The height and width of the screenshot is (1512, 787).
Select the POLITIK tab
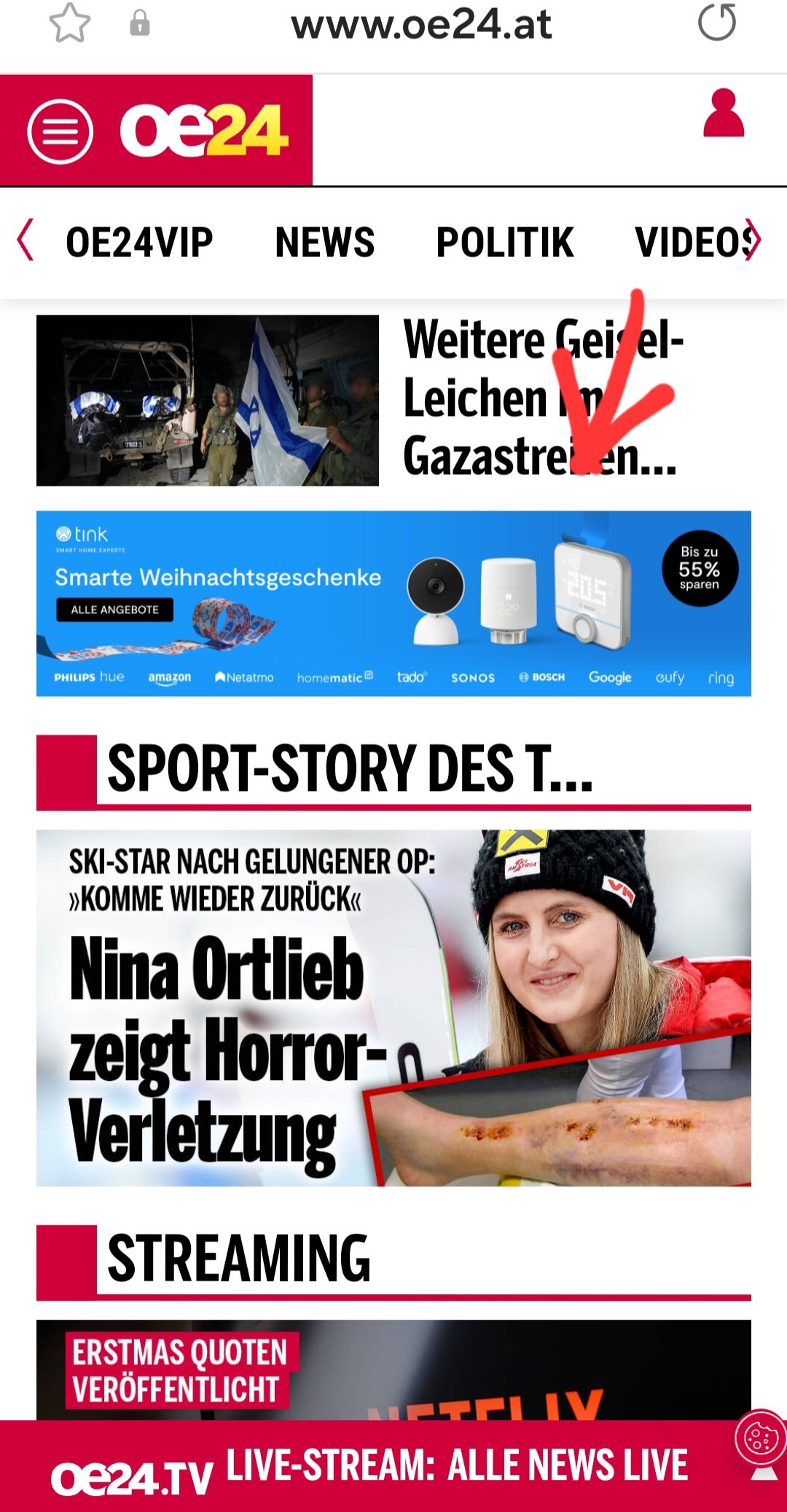pos(504,243)
